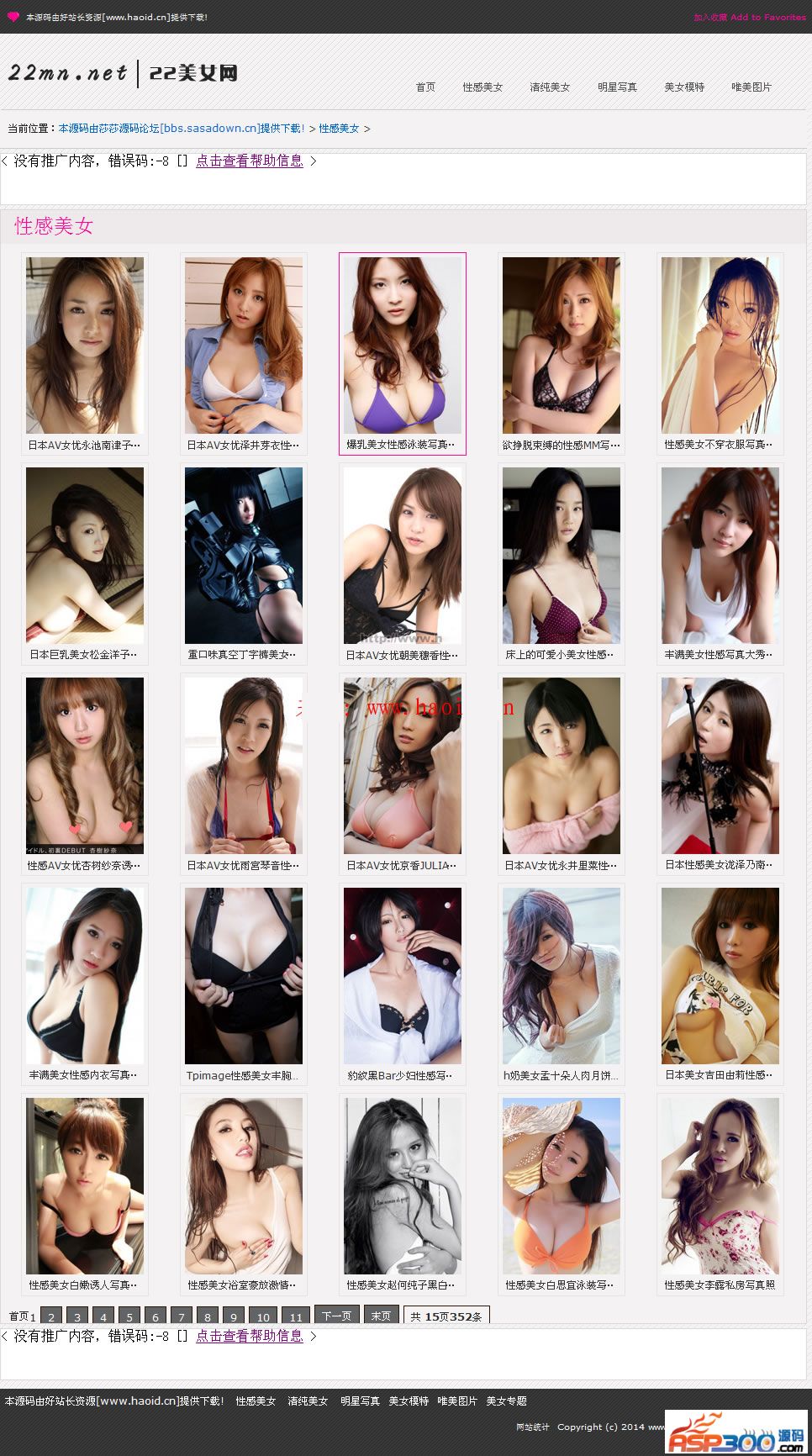
Task: Open the 性感美女白思宜泳装写真 gallery tile
Action: [x=561, y=1194]
